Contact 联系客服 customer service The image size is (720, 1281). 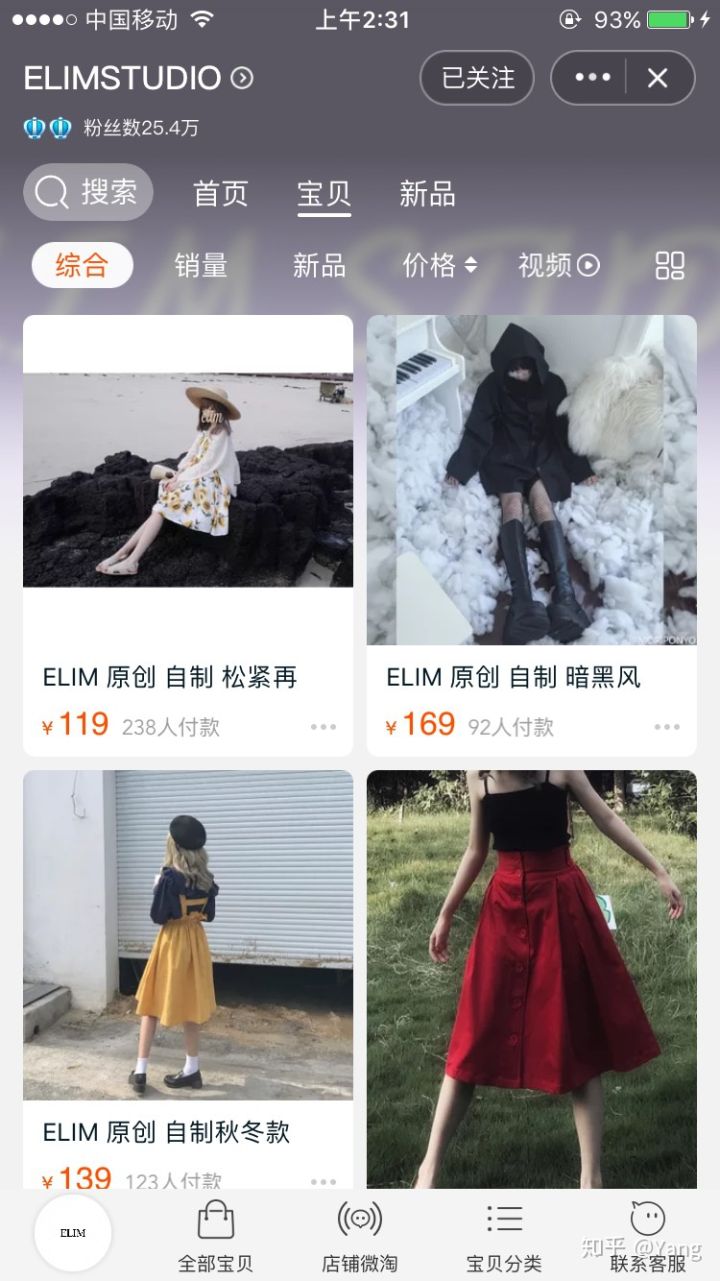(648, 1238)
